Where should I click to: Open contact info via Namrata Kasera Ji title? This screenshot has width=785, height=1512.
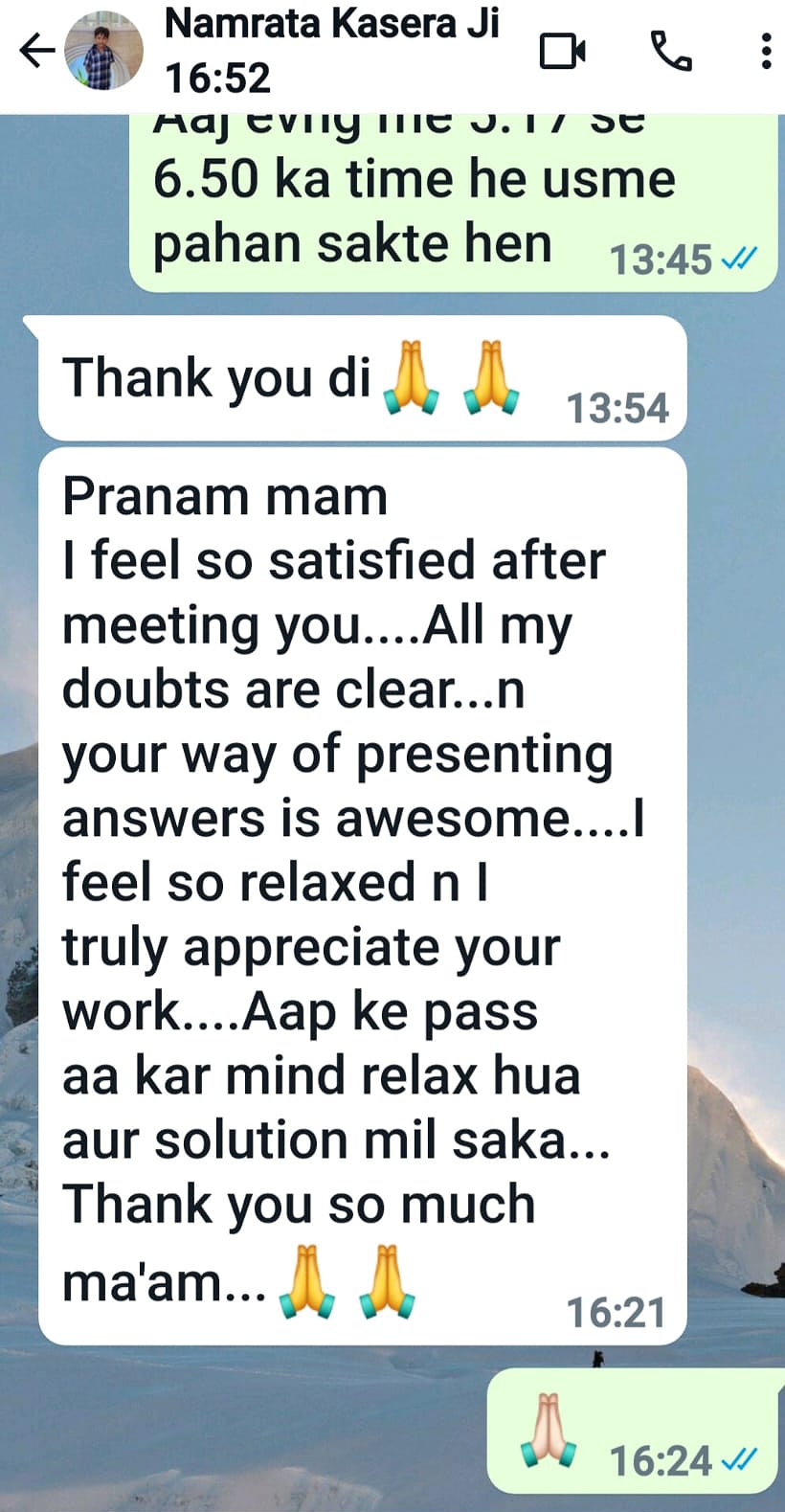click(x=331, y=23)
